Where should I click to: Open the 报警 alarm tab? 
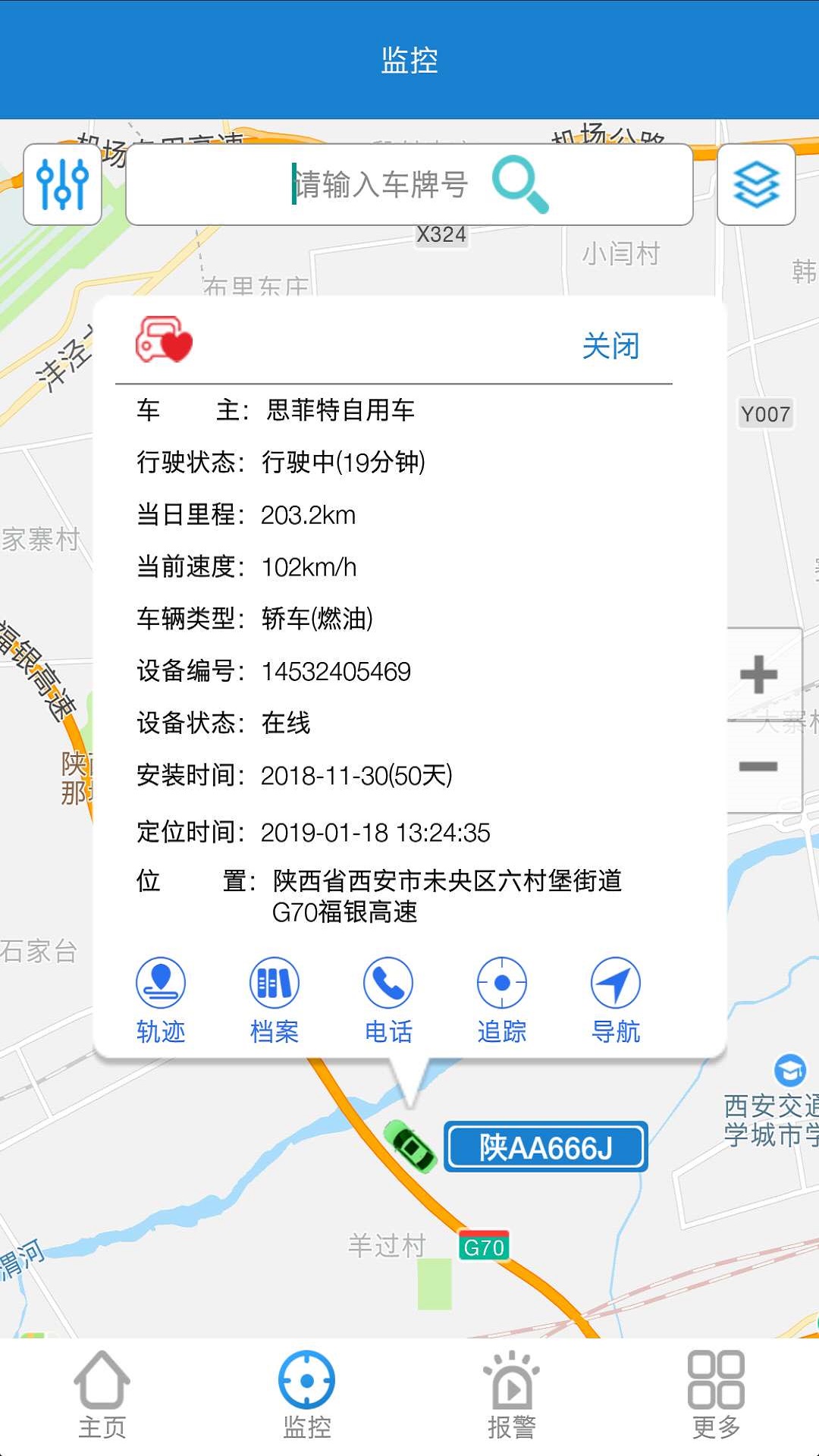tap(512, 1396)
